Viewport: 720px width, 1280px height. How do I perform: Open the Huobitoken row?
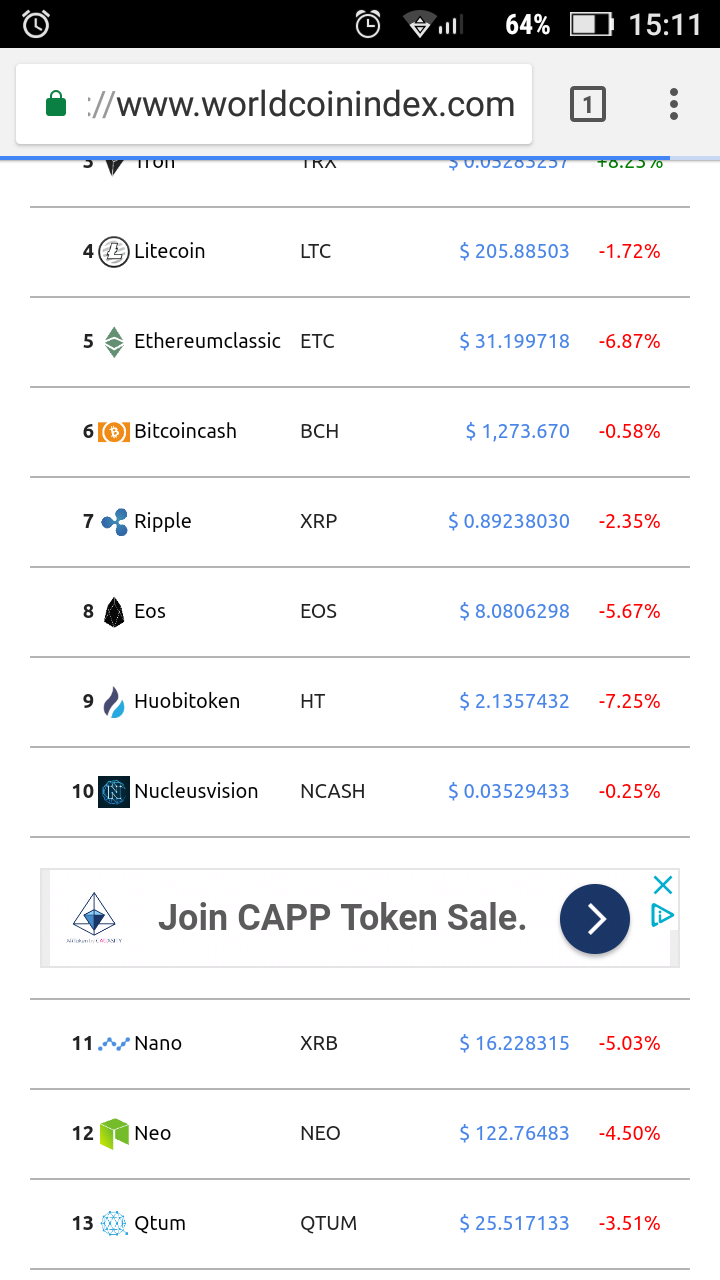360,702
